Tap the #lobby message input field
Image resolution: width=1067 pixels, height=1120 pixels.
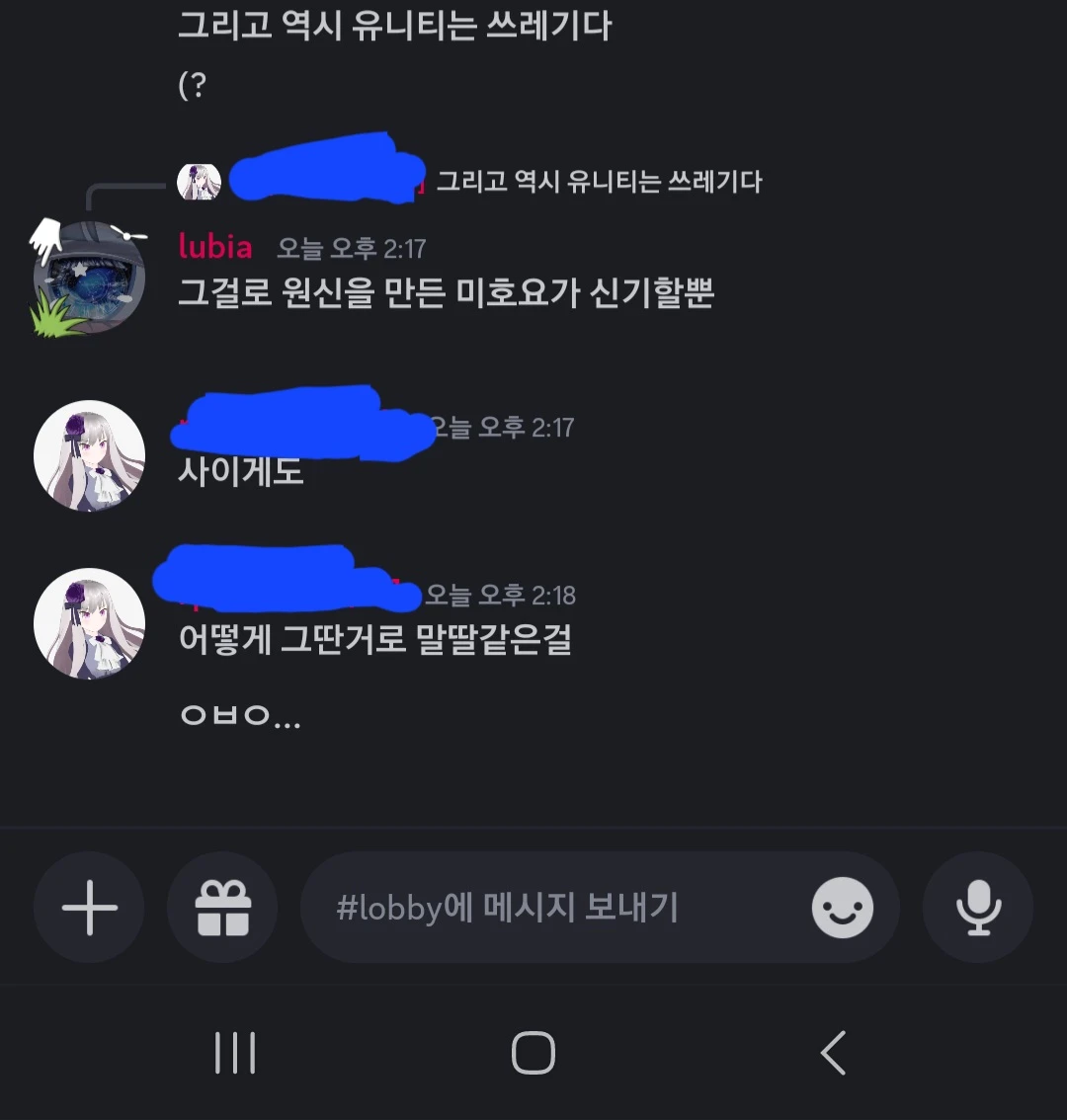[553, 907]
